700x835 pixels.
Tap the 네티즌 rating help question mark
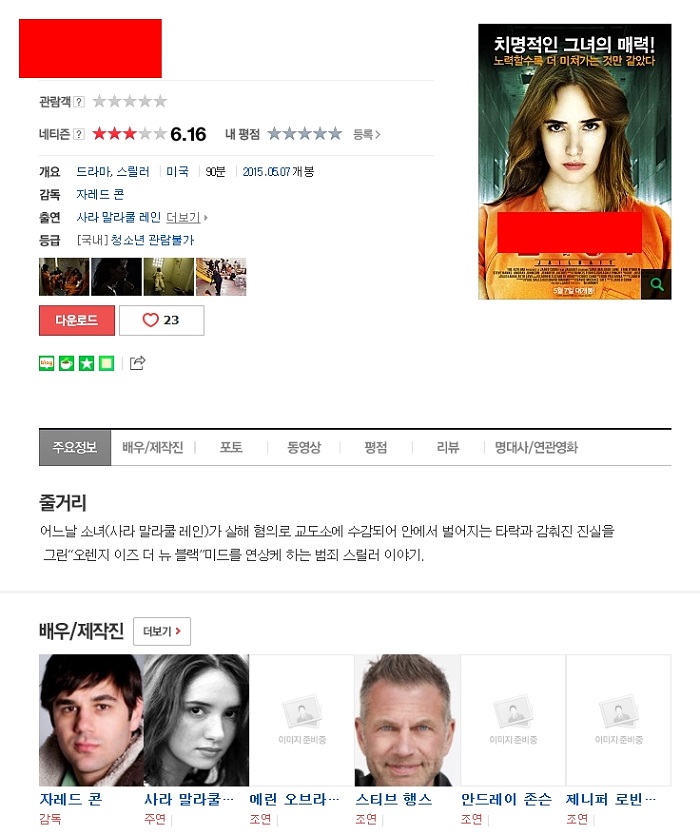pyautogui.click(x=79, y=134)
